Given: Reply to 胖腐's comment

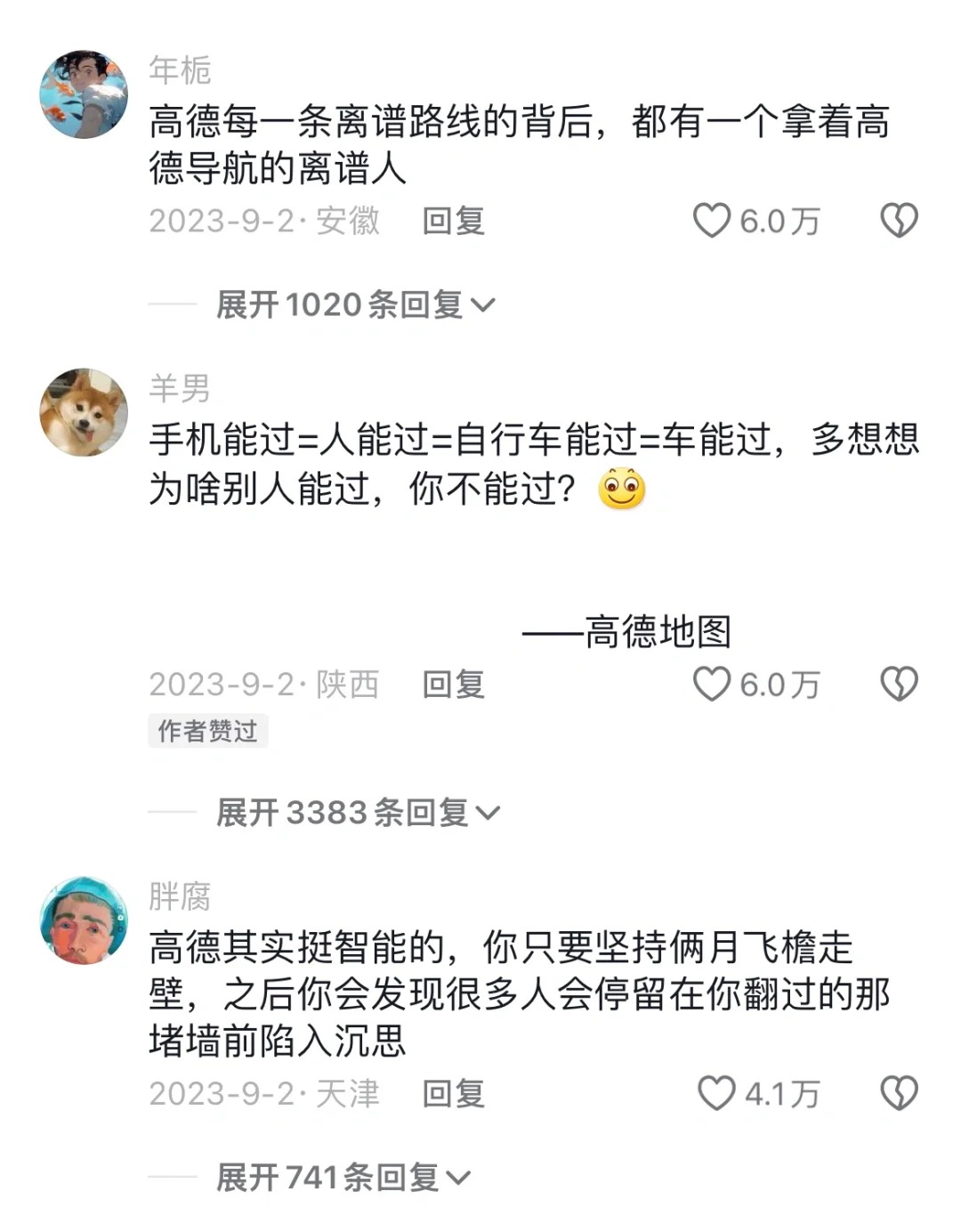Looking at the screenshot, I should (x=453, y=1094).
